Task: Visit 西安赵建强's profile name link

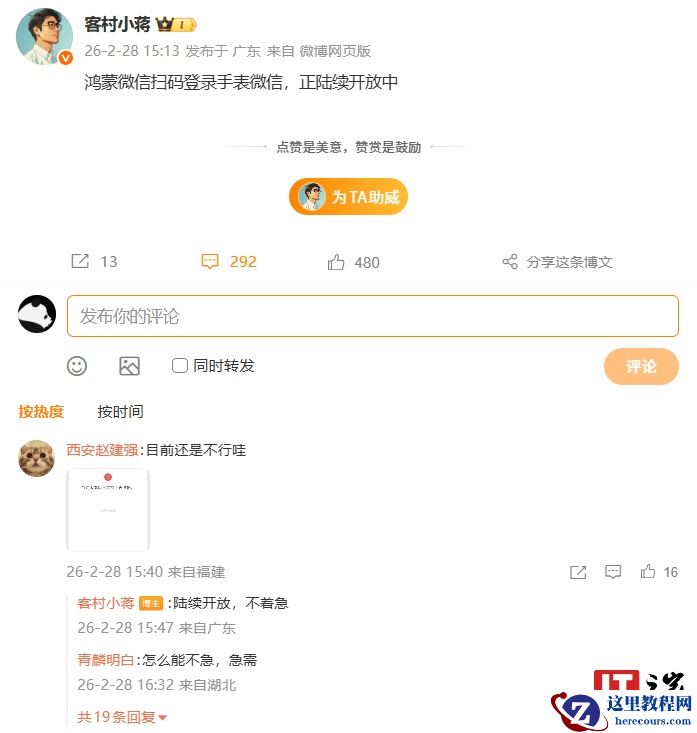Action: 102,450
